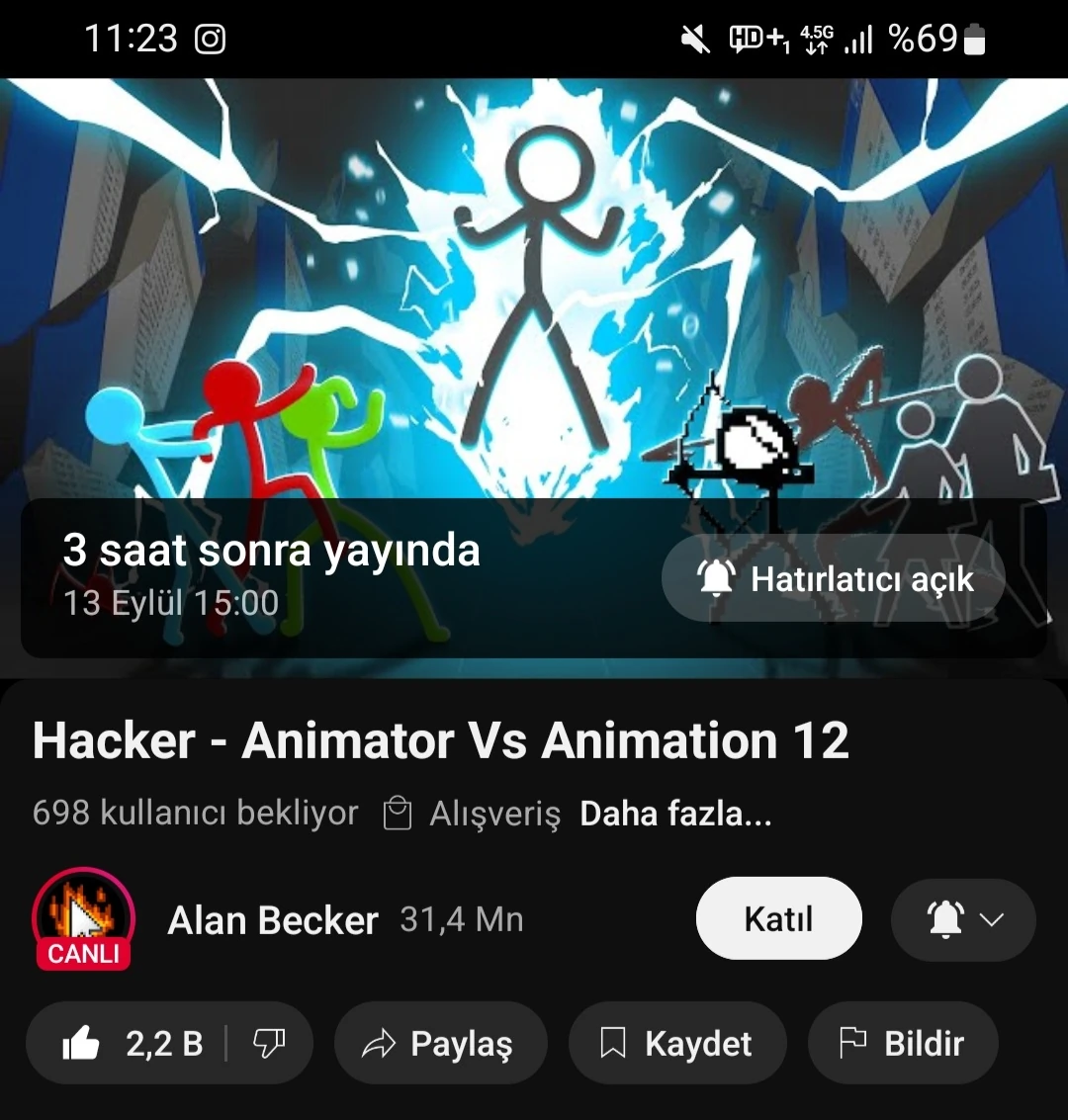Tap the Hatırlatıcı açık reminder button
Image resolution: width=1068 pixels, height=1120 pixels.
coord(834,579)
